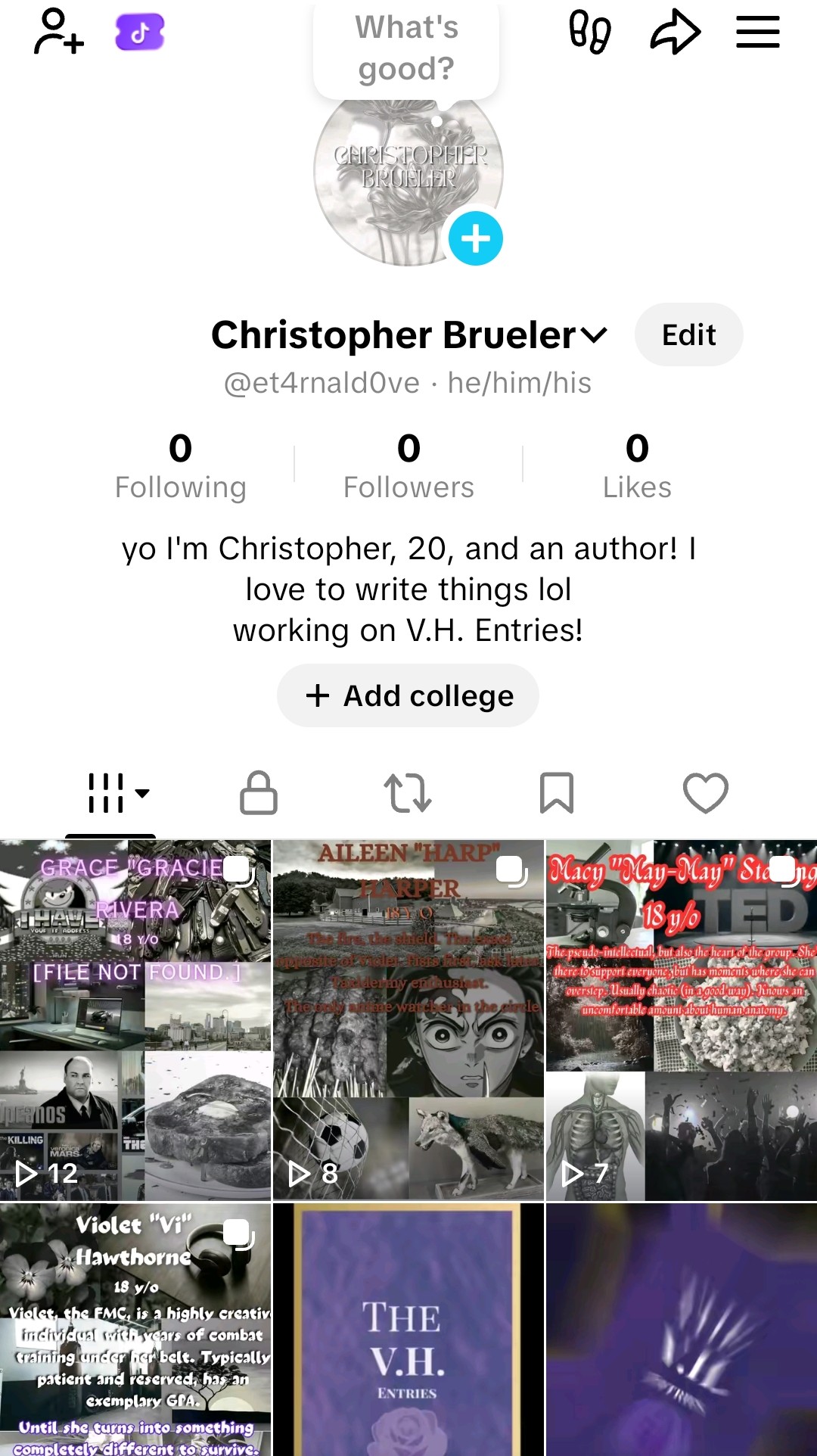Open the footprints profile views icon
This screenshot has width=817, height=1456.
click(x=590, y=33)
